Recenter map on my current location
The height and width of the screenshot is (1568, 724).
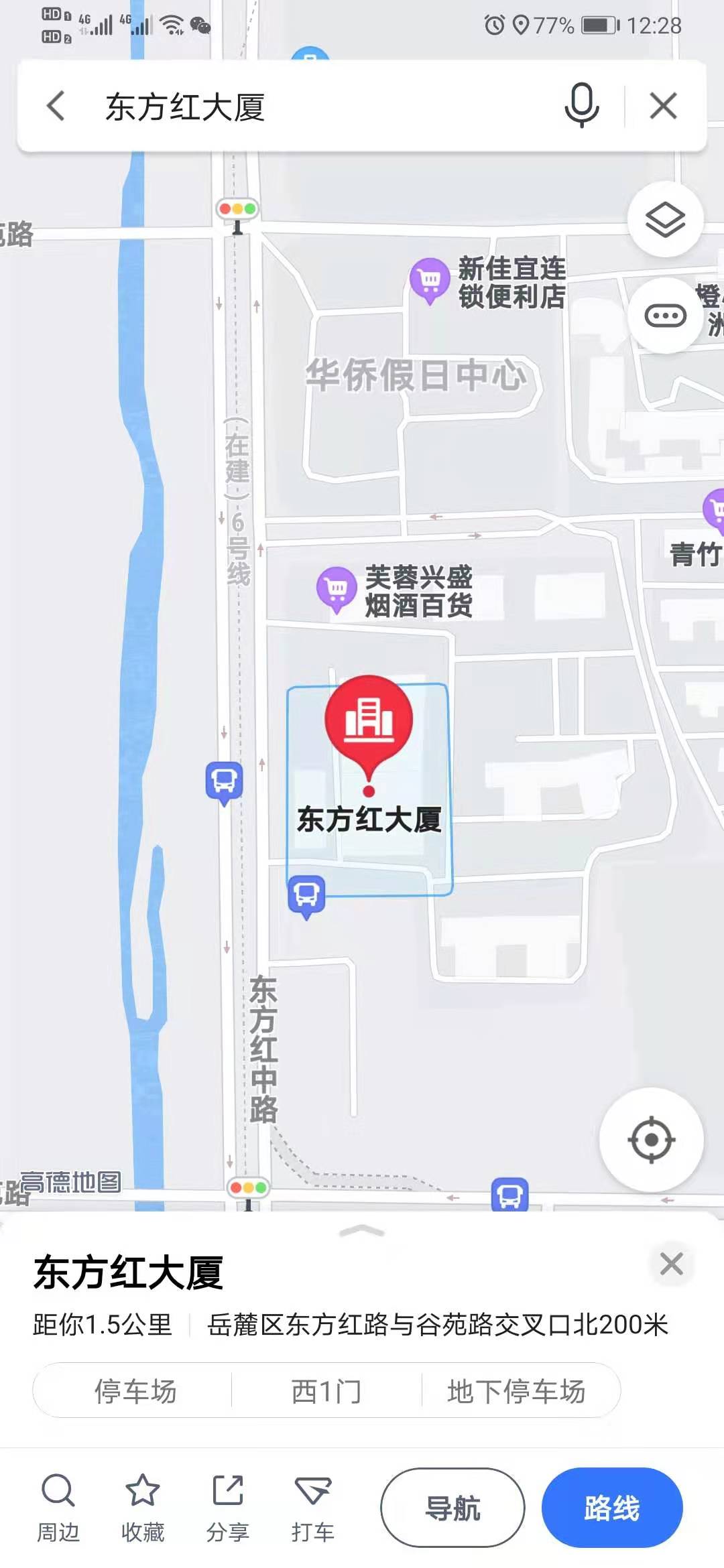[x=651, y=1139]
